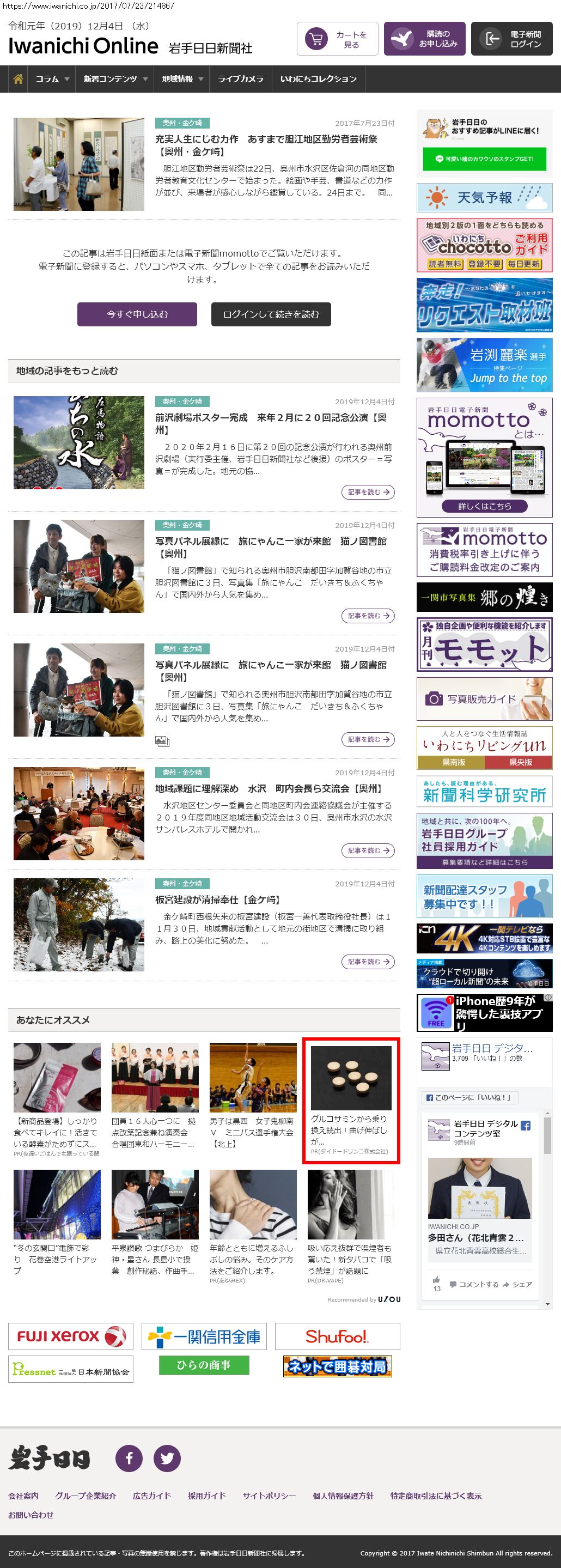Tap 購読のお申し込み button
This screenshot has height=1568, width=561.
(x=425, y=39)
